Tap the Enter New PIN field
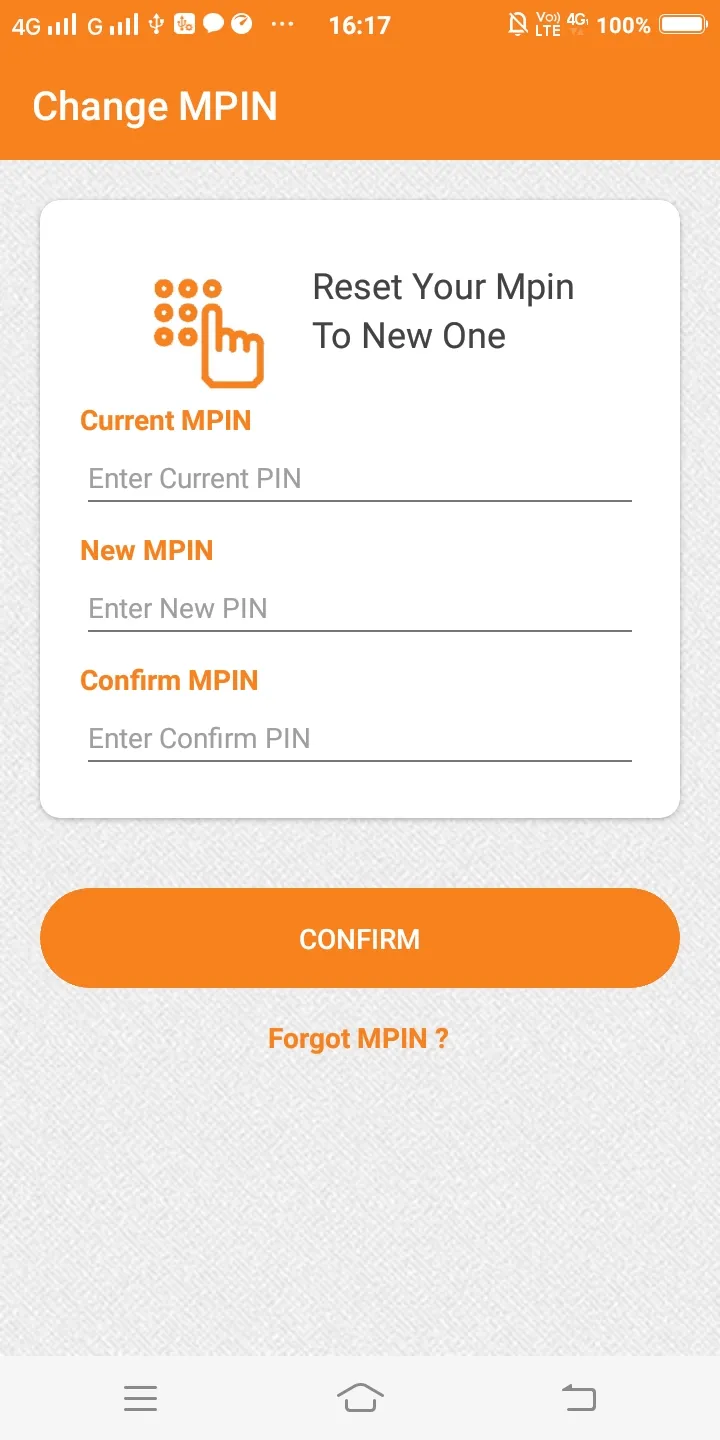 click(358, 608)
